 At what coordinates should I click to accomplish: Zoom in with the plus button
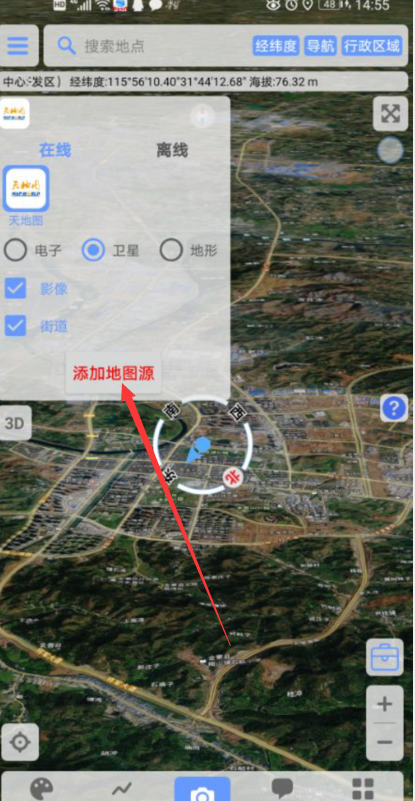pyautogui.click(x=384, y=705)
